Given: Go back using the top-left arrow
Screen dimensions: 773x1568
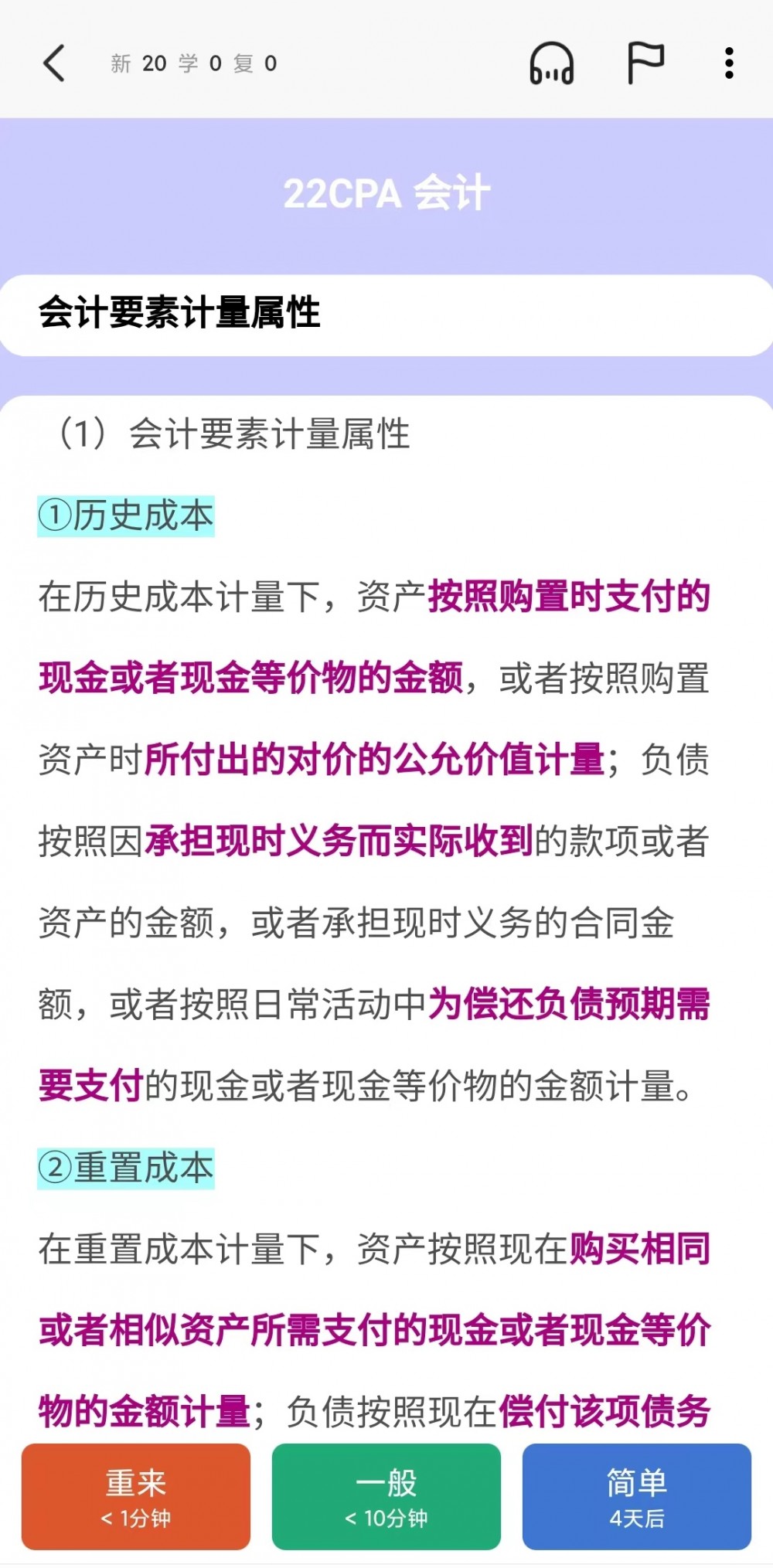Looking at the screenshot, I should [54, 63].
